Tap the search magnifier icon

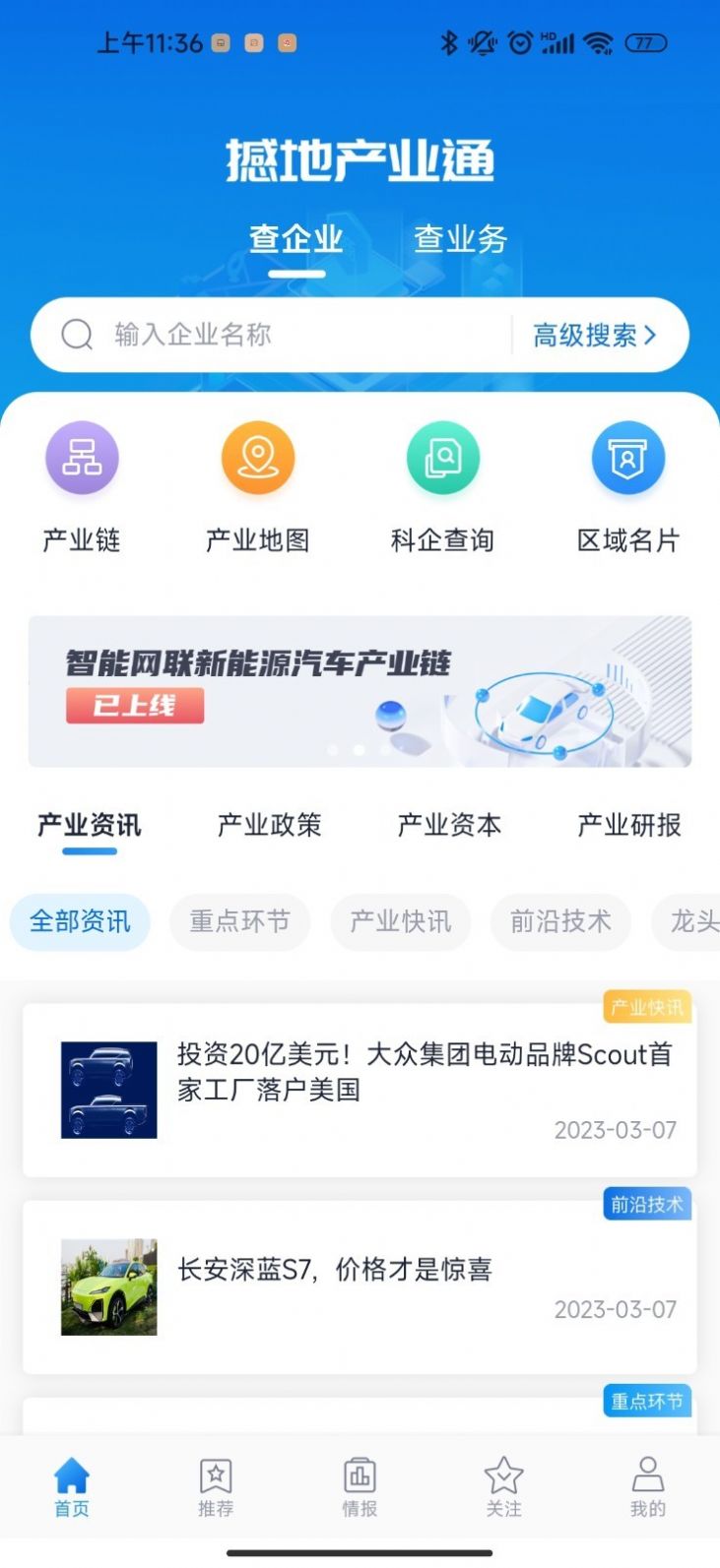click(76, 335)
